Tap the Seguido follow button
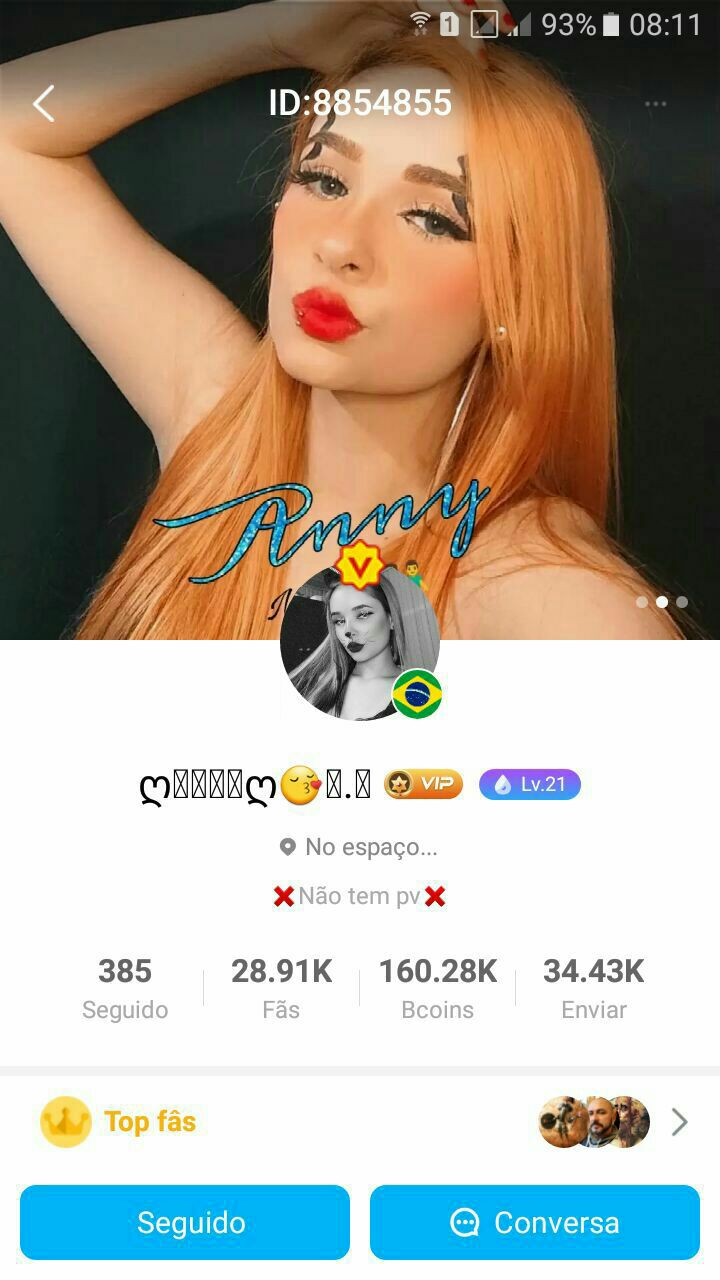The width and height of the screenshot is (720, 1280). (185, 1222)
